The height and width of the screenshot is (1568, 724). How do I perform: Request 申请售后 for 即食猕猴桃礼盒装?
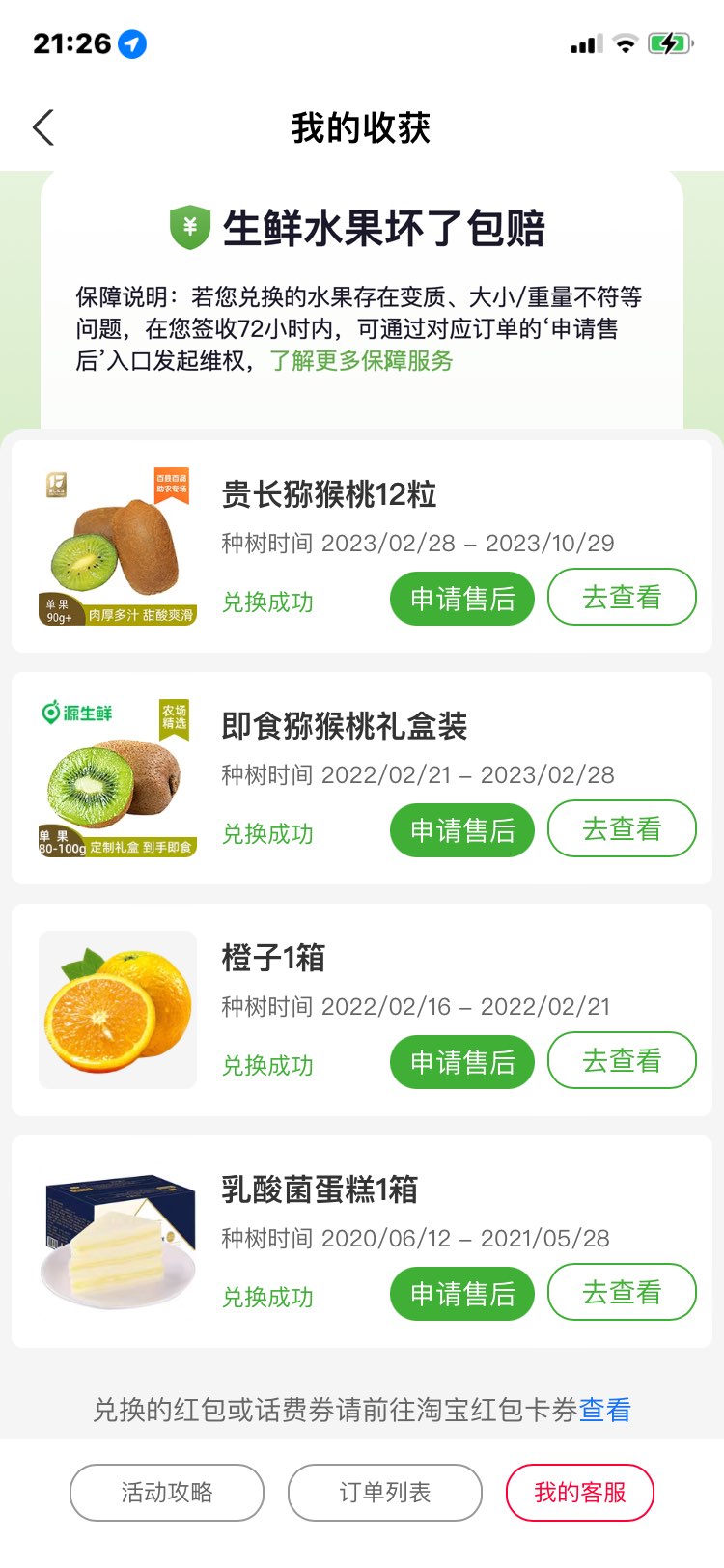[x=462, y=830]
